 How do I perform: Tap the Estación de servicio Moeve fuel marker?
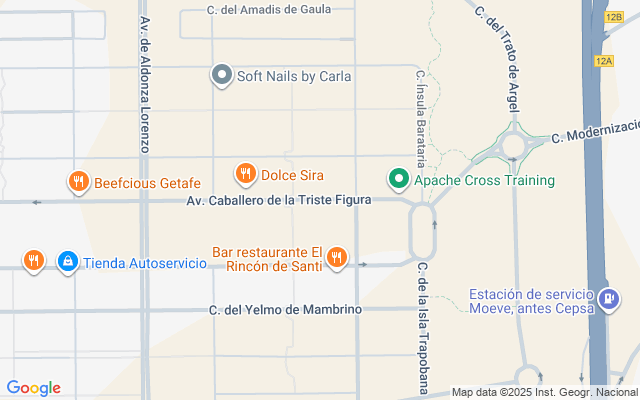[609, 300]
